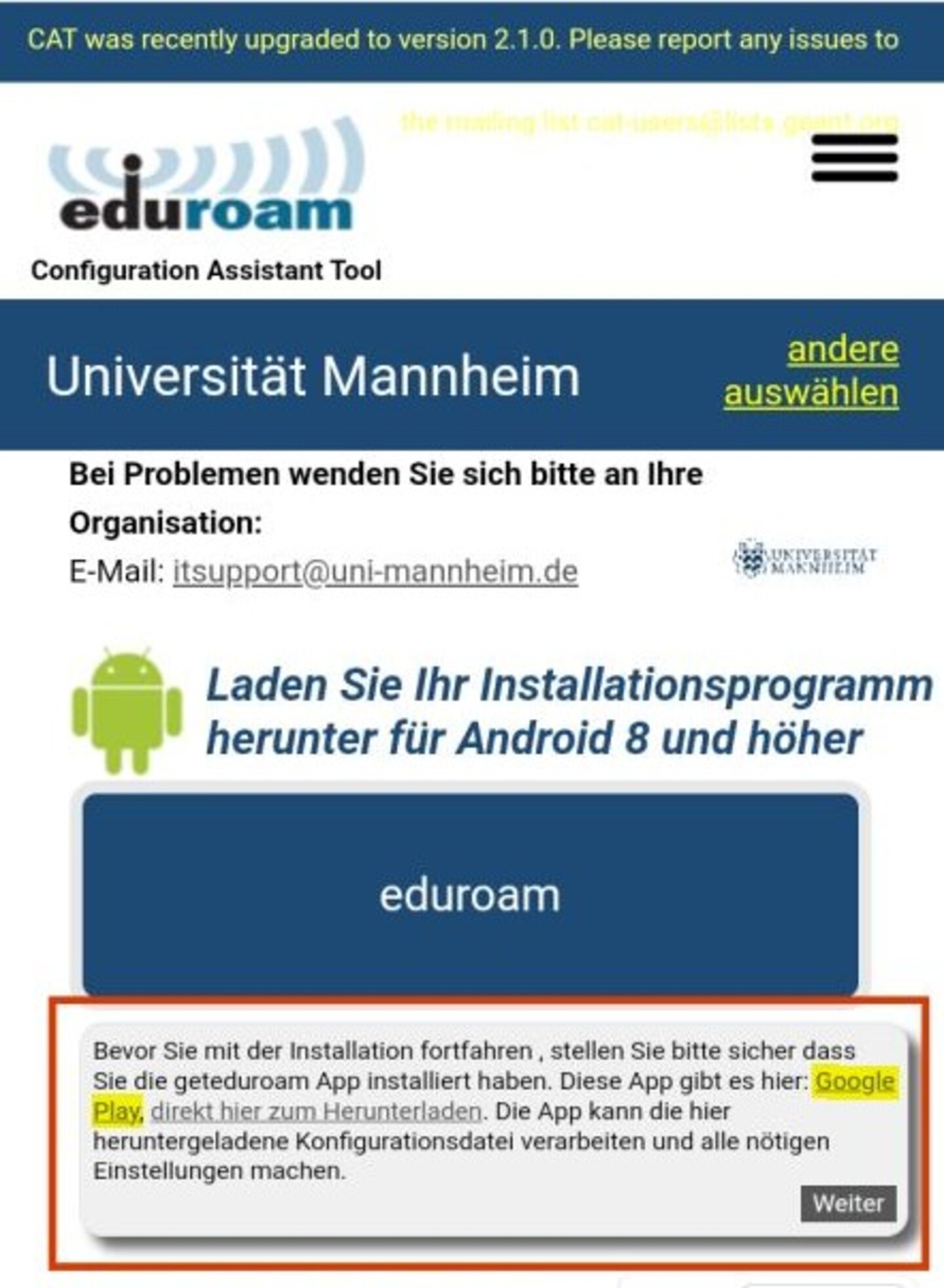Tap the eduroam download button
Screen dimensions: 944x1288
pyautogui.click(x=470, y=895)
